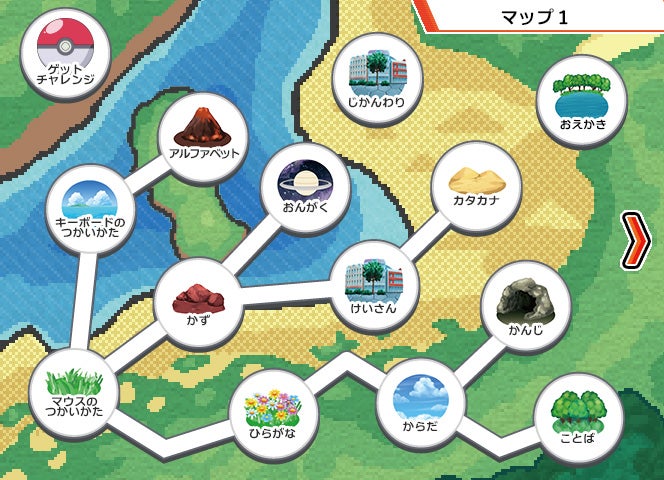Viewport: 664px width, 480px height.
Task: Start the おんがく planet lesson
Action: click(305, 186)
